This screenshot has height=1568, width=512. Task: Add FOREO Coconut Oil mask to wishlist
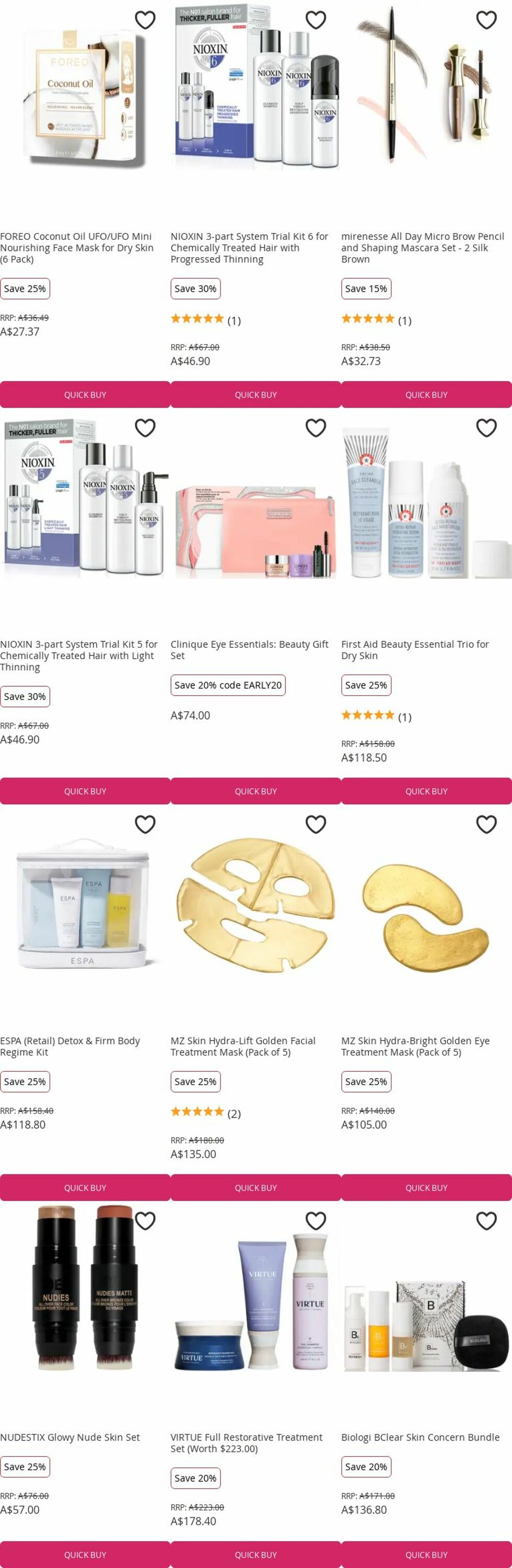[145, 20]
